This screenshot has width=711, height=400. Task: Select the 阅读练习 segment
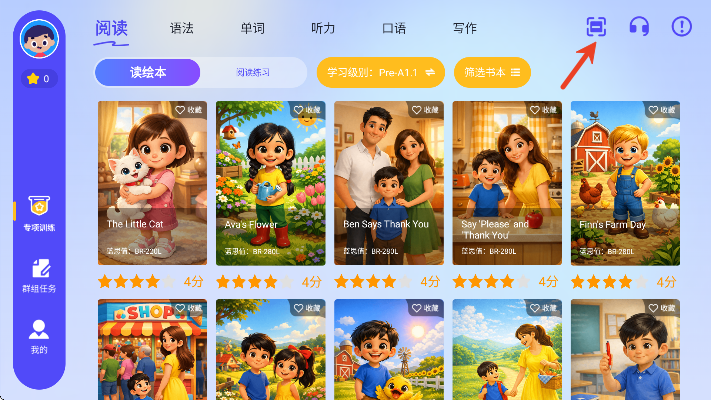tap(253, 72)
